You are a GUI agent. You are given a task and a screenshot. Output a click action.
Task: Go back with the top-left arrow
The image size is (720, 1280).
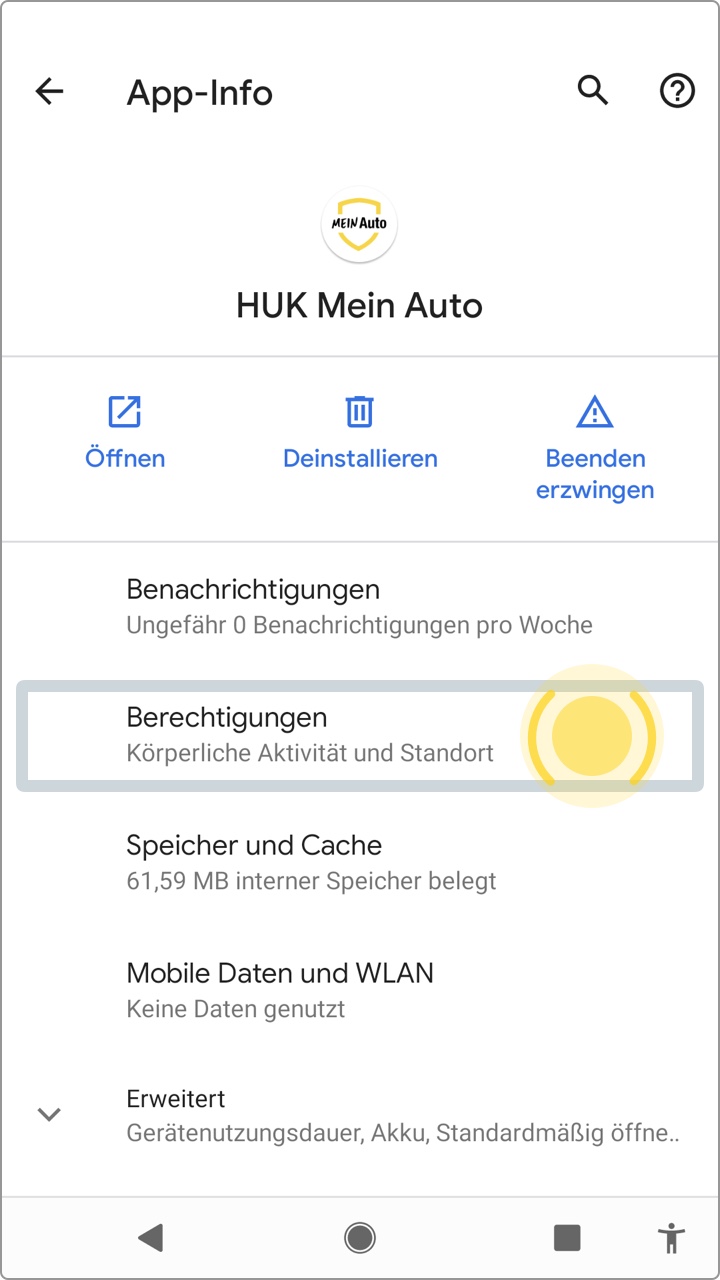click(x=49, y=92)
